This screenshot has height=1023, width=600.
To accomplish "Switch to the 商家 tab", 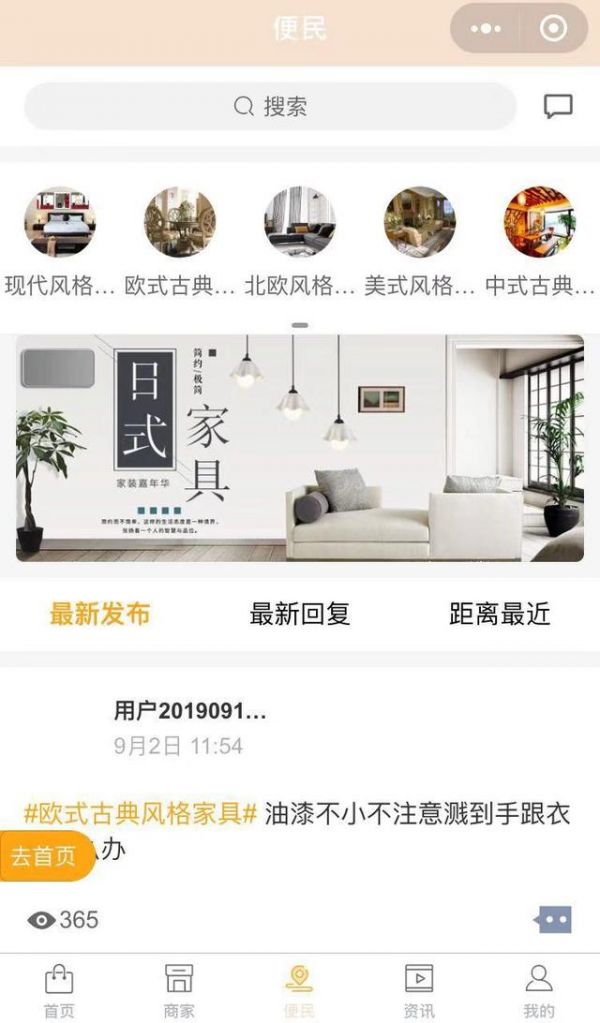I will (179, 990).
